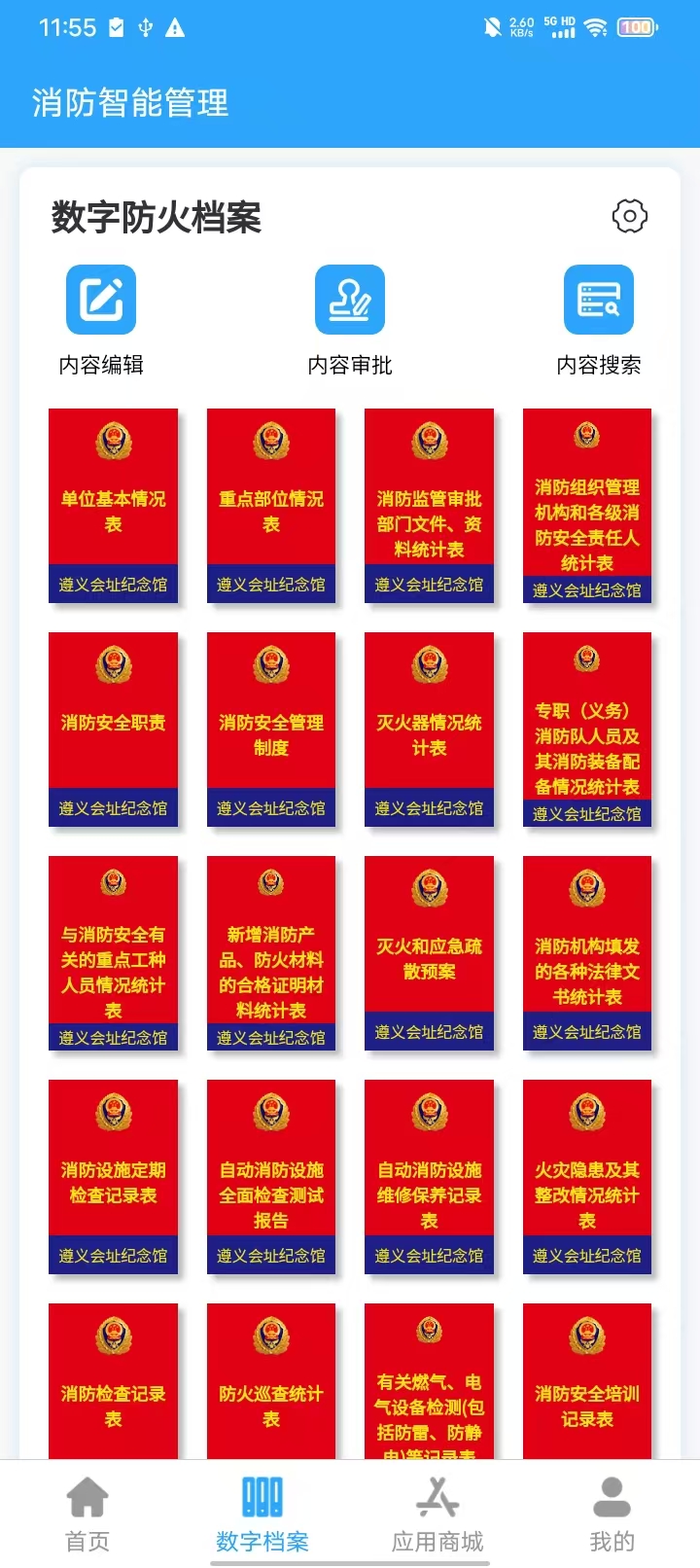Open the 单位基本情况表 archive card
This screenshot has height=1568, width=700.
[113, 506]
